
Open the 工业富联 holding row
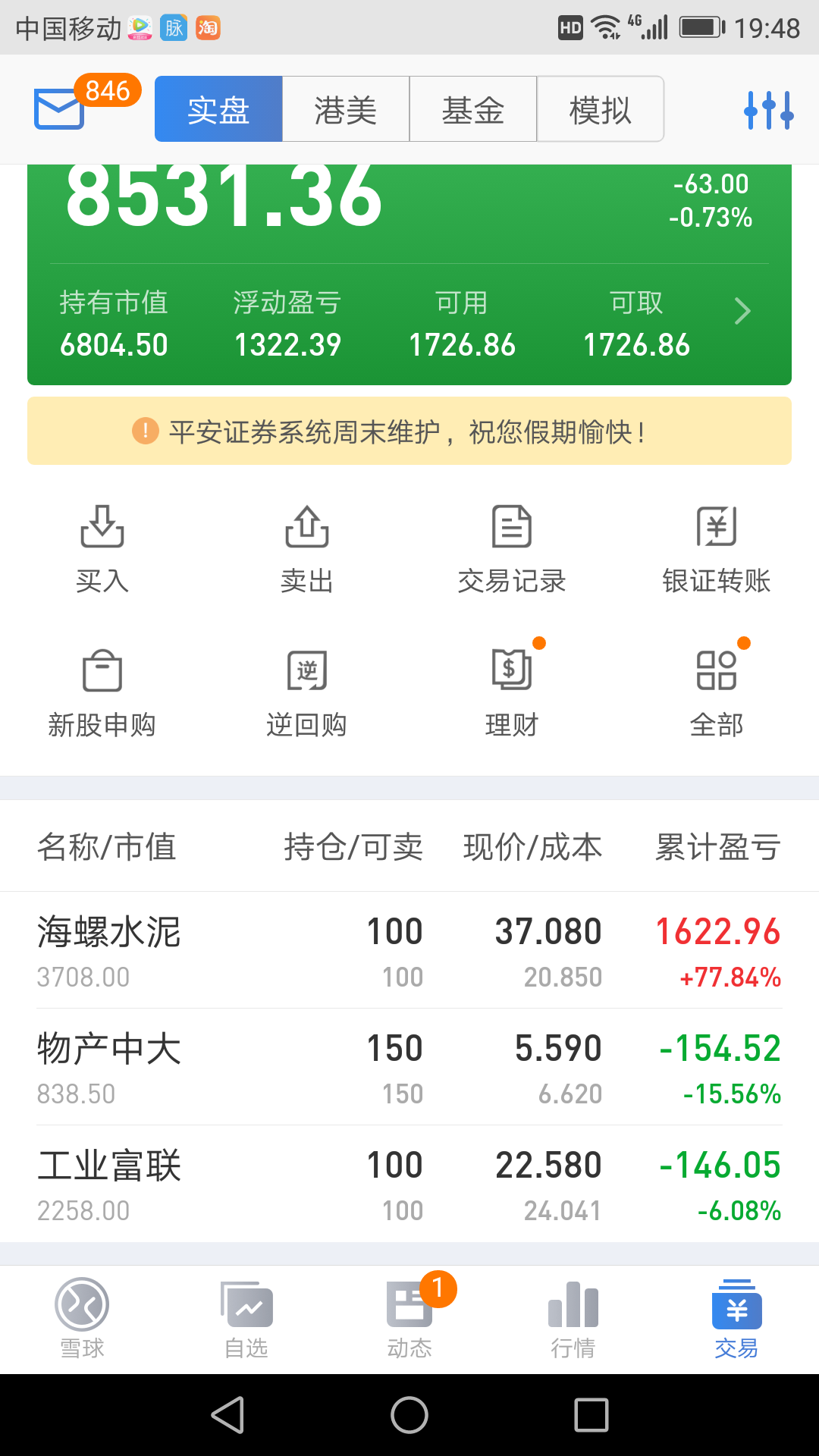pos(409,1184)
